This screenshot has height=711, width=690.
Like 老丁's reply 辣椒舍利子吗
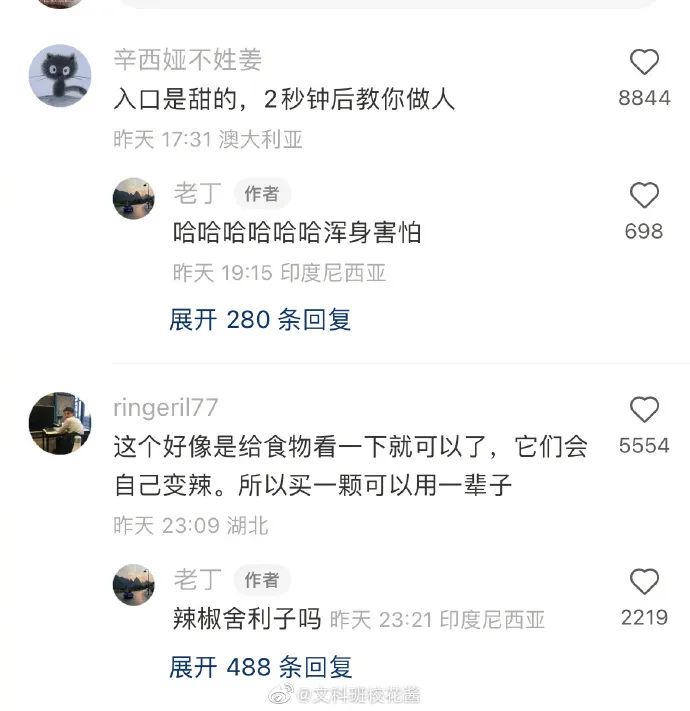(x=645, y=582)
